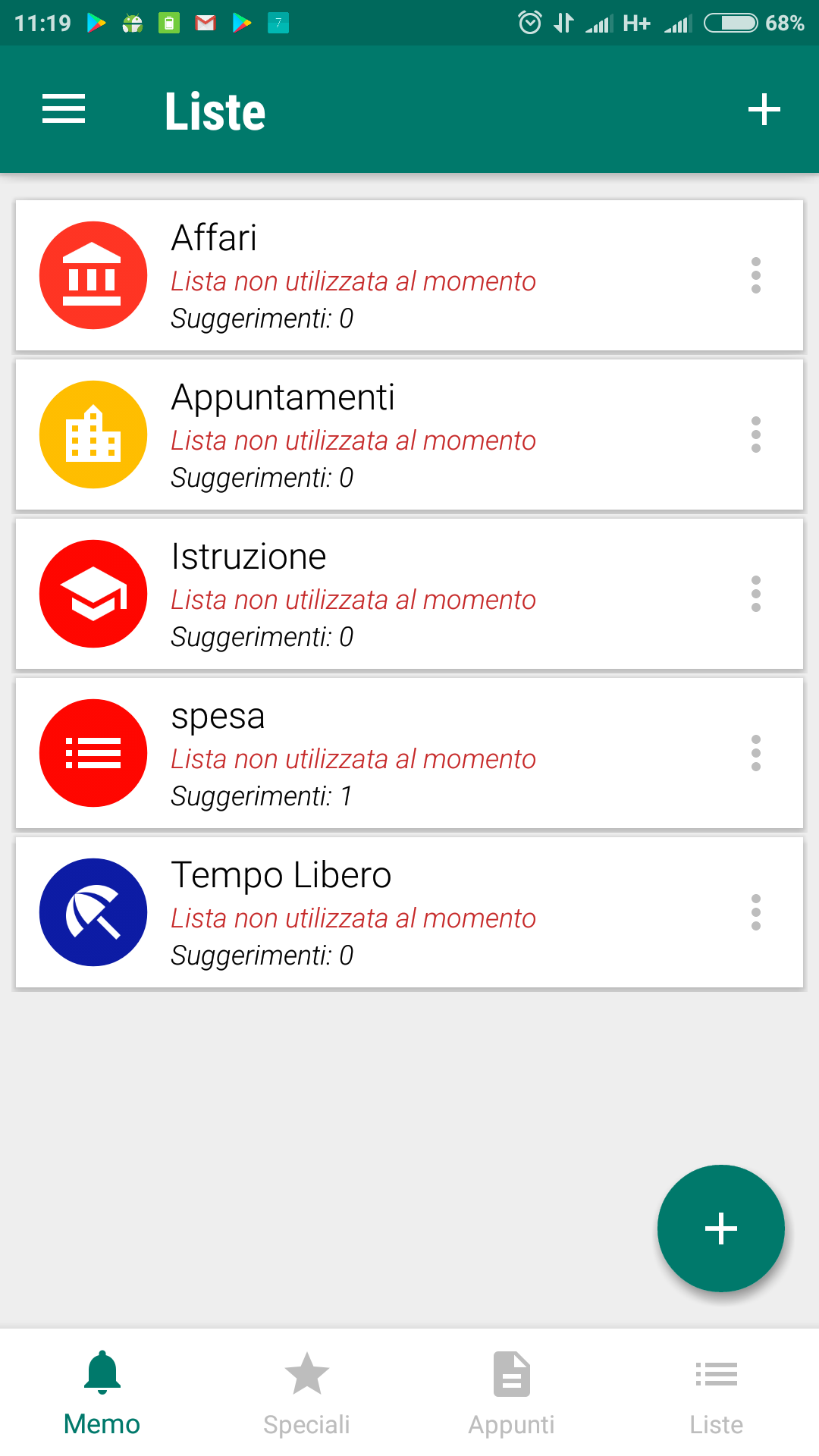
Task: Switch to the Memo tab
Action: [x=102, y=1393]
